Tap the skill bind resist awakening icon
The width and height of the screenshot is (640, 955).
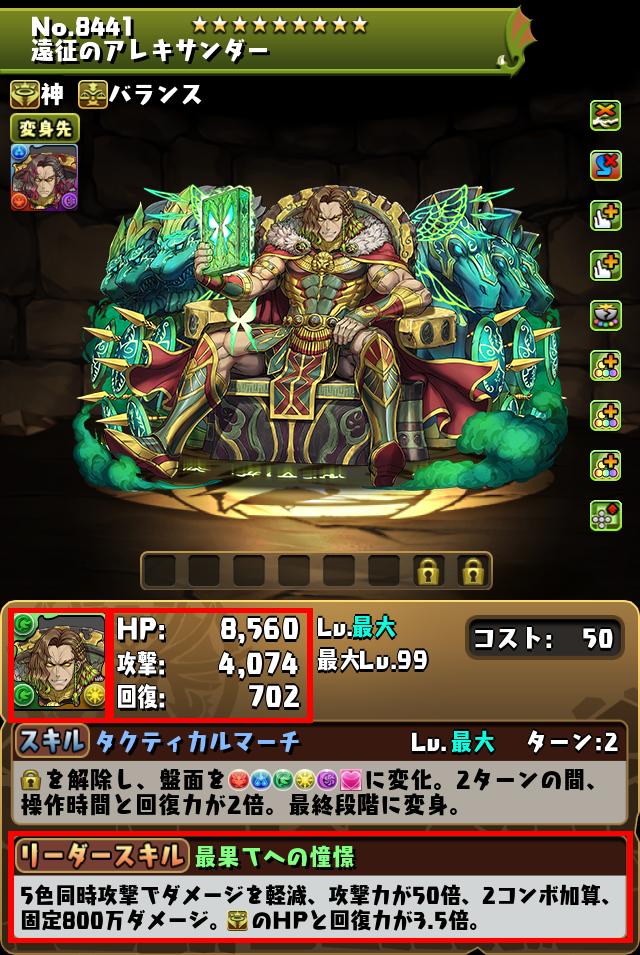coord(605,167)
